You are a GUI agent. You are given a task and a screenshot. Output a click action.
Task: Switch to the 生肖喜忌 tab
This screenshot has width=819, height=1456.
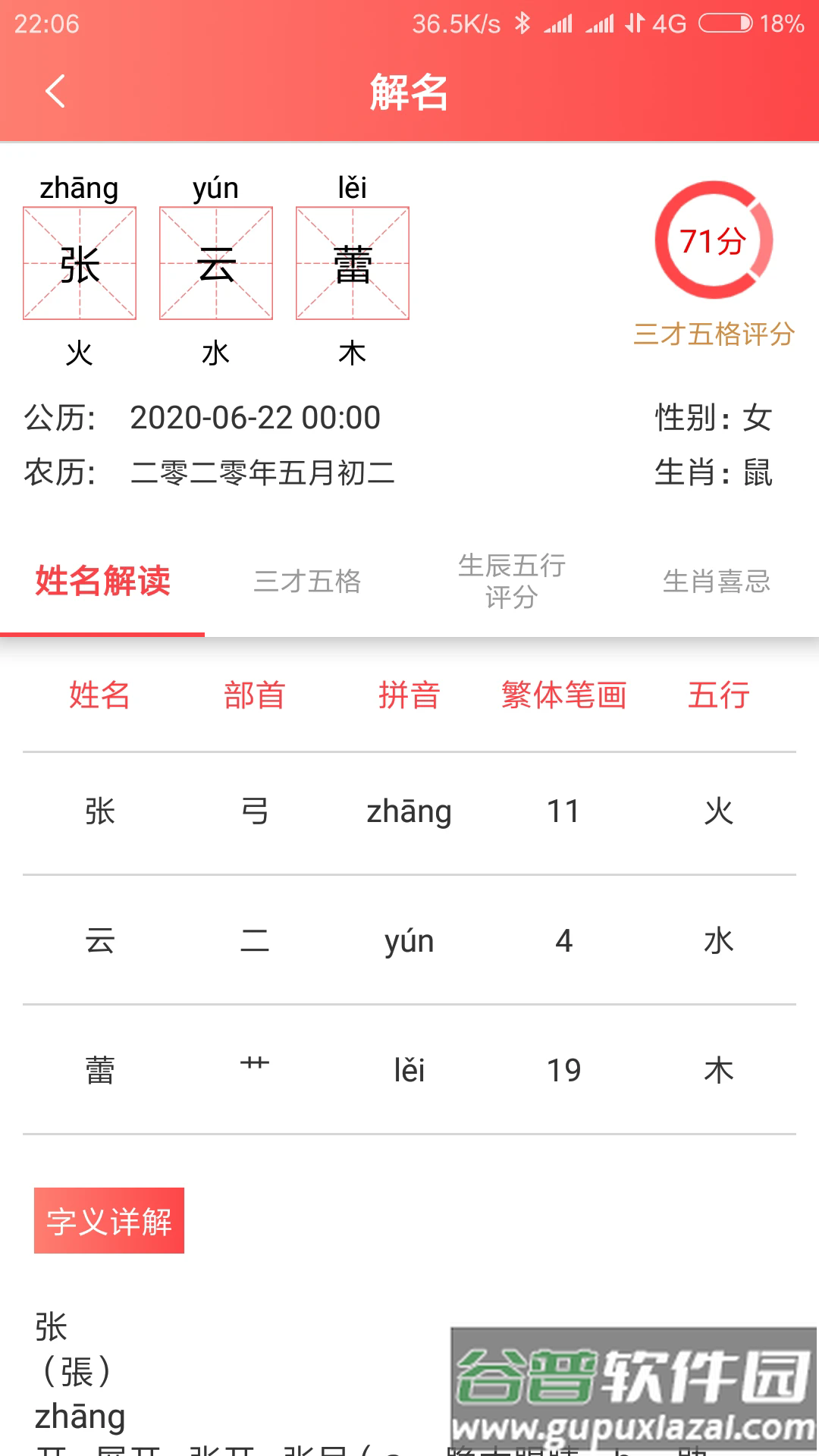[717, 582]
